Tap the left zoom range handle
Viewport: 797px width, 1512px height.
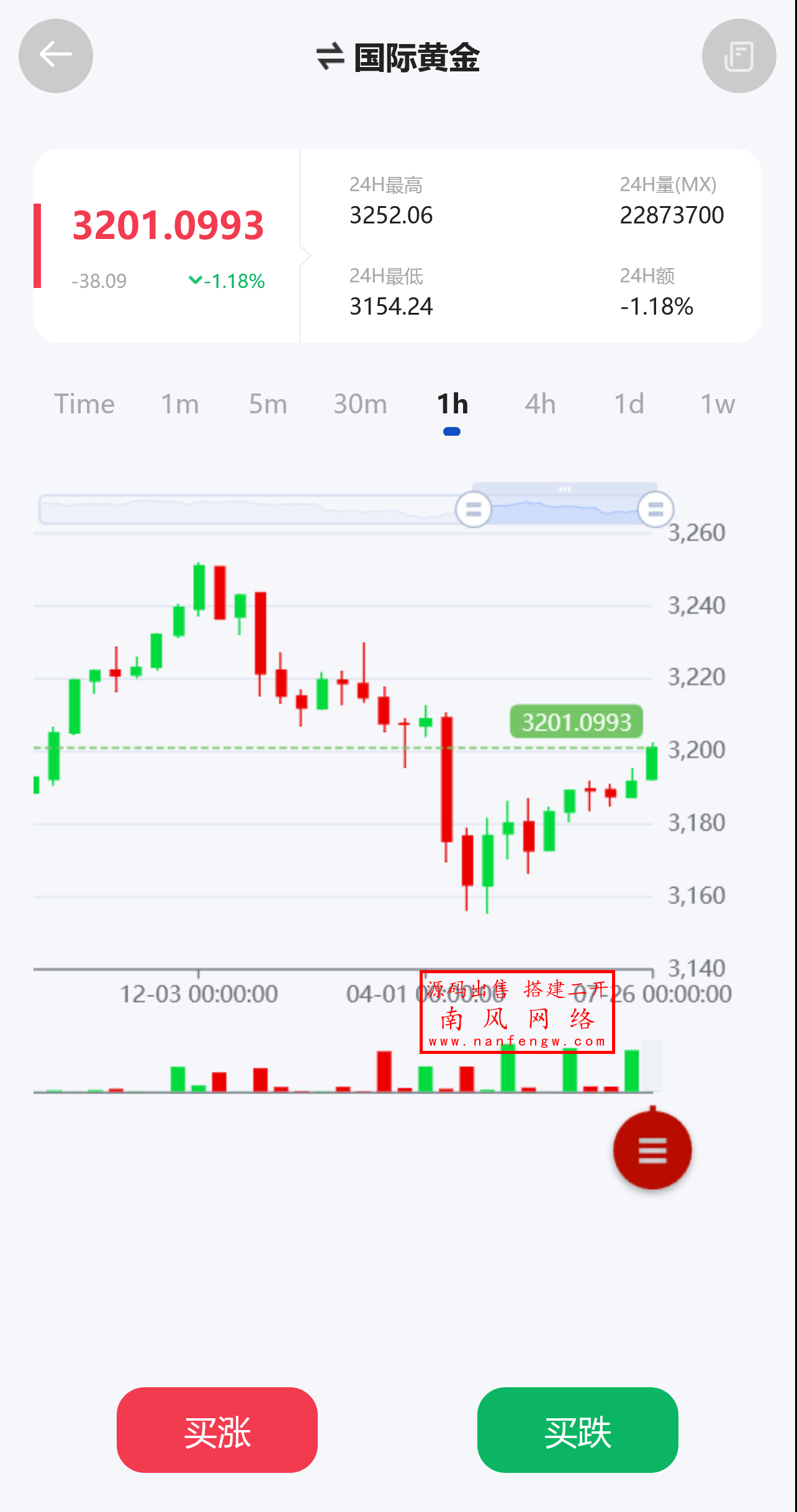[474, 510]
